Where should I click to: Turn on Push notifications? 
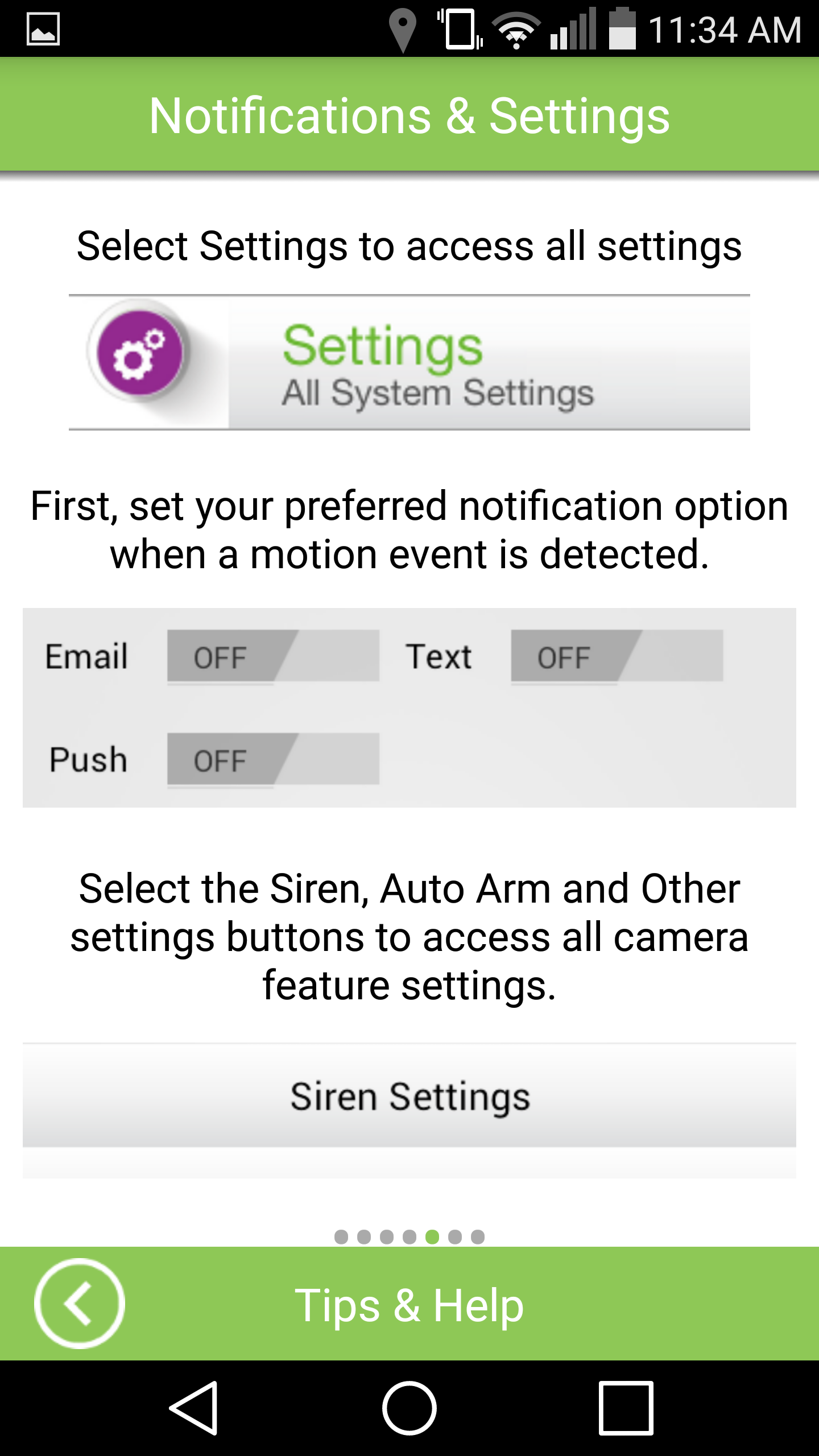click(273, 759)
